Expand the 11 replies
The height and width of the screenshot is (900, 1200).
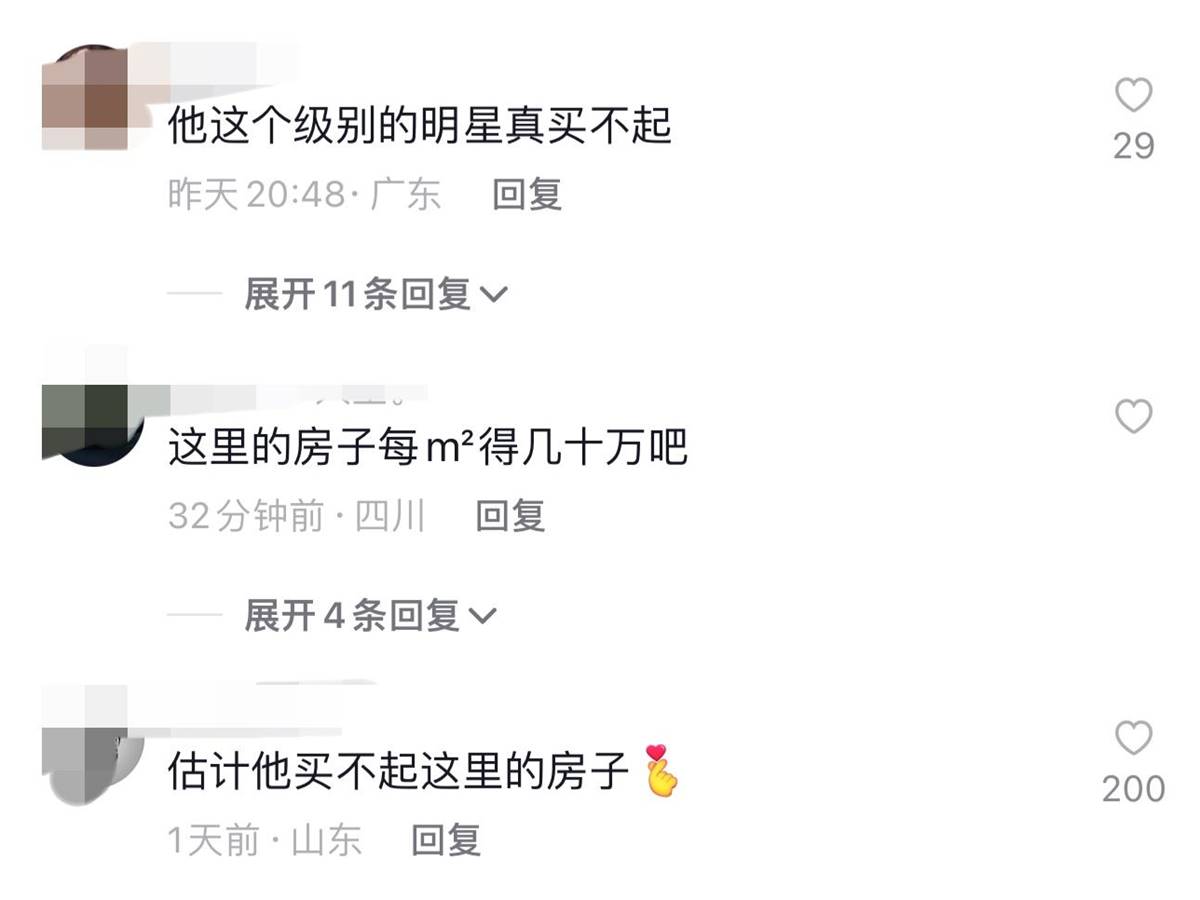pyautogui.click(x=375, y=294)
